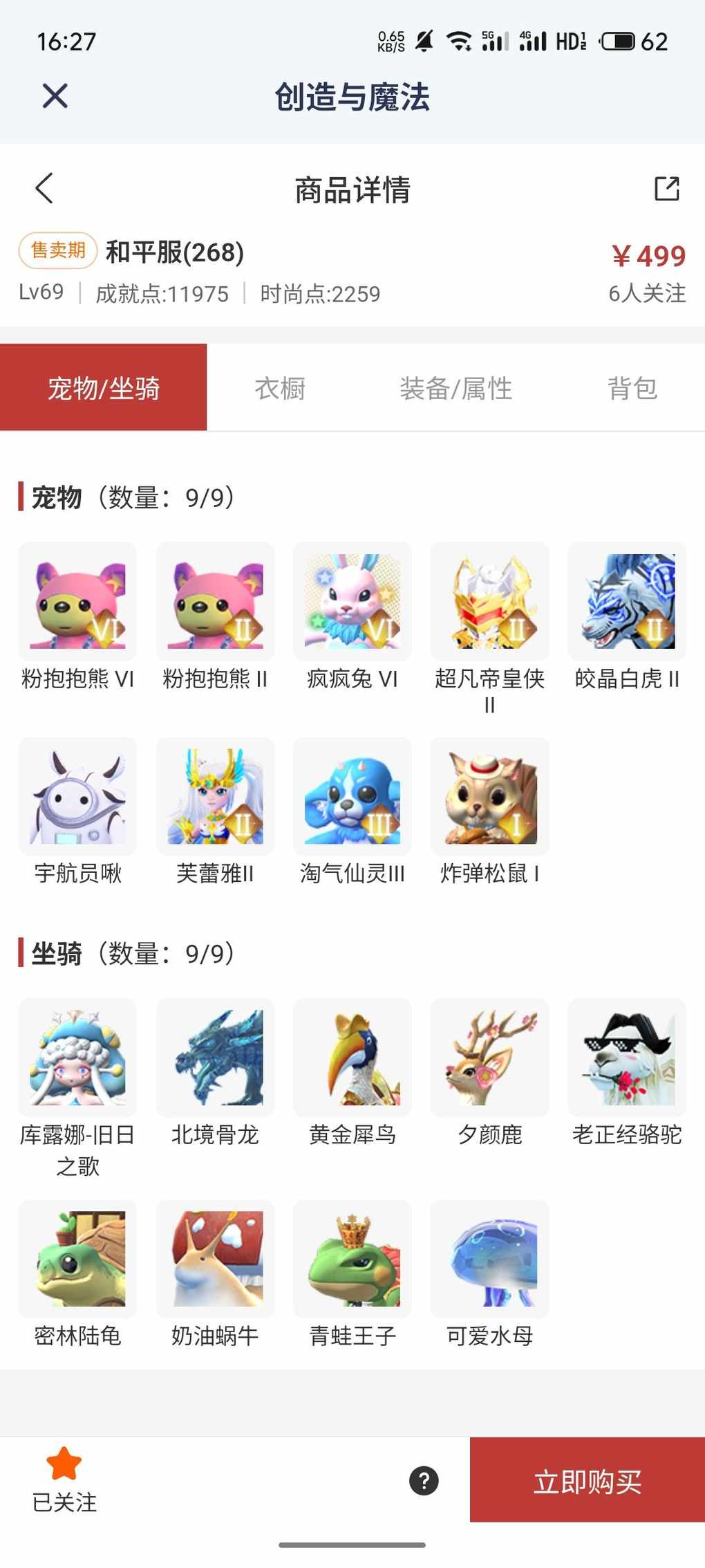Select the 宠物/坐骑 tab

point(104,388)
